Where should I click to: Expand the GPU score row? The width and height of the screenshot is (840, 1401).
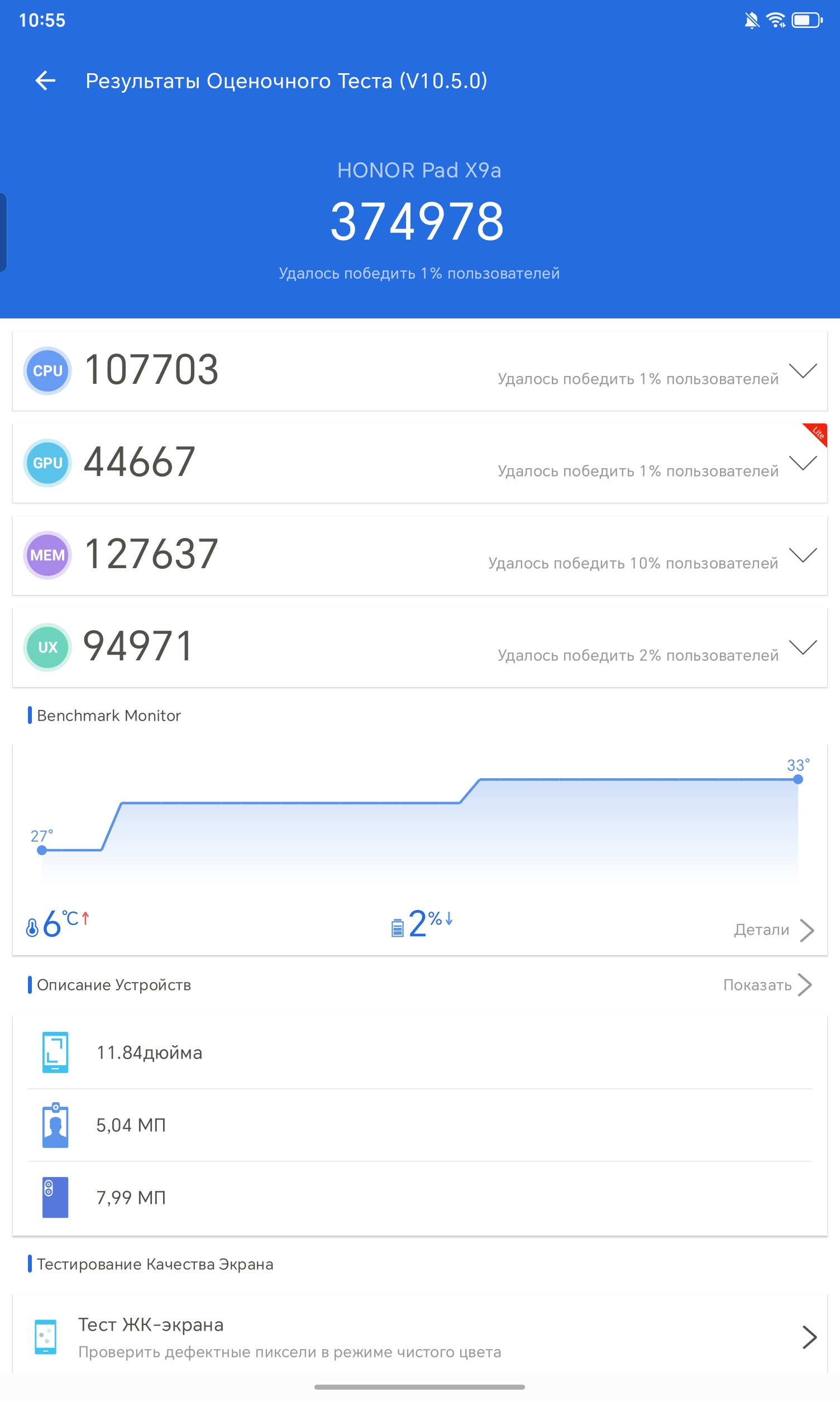click(x=420, y=463)
